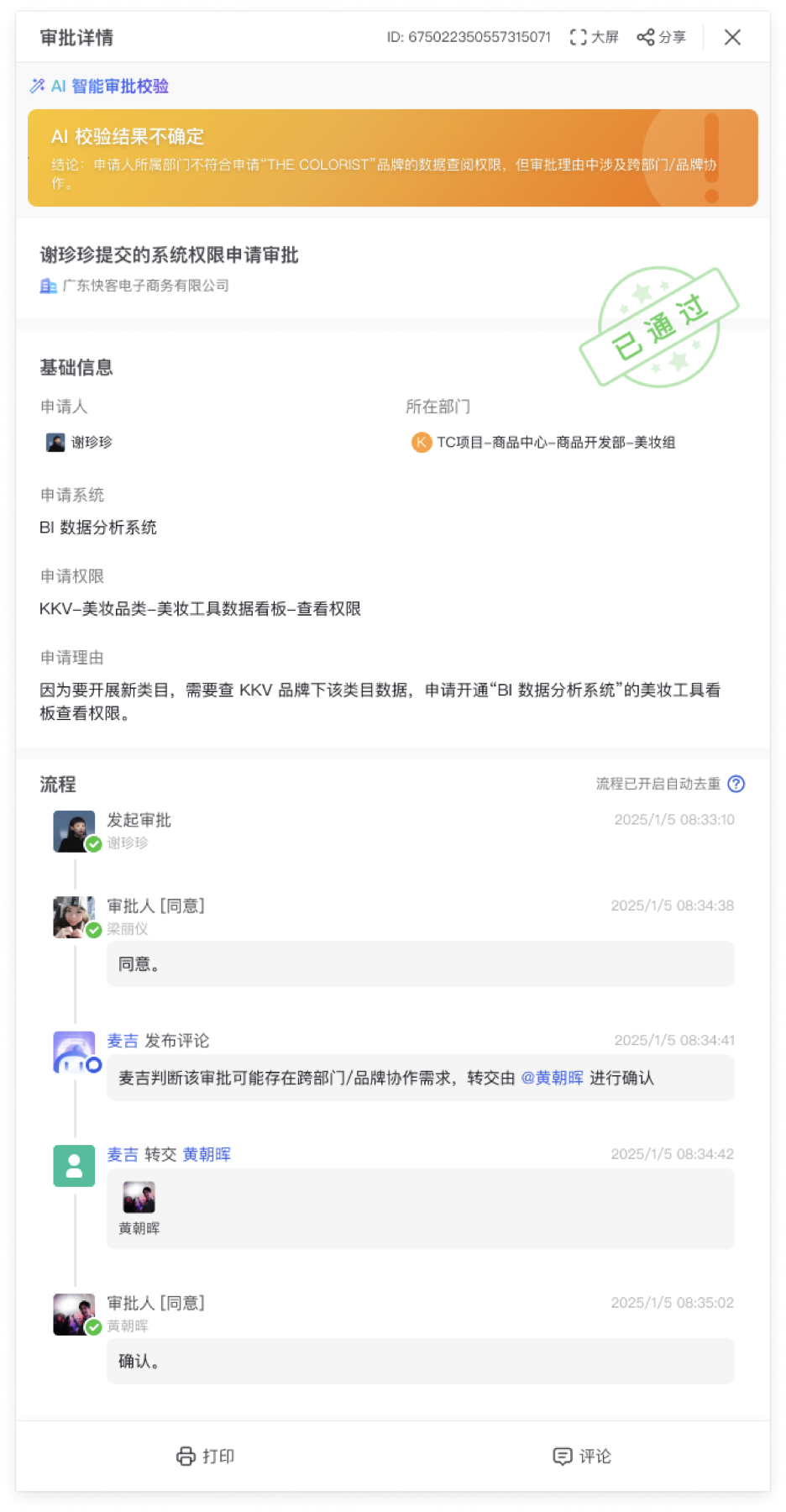
Task: Close the approval detail panel
Action: [x=732, y=37]
